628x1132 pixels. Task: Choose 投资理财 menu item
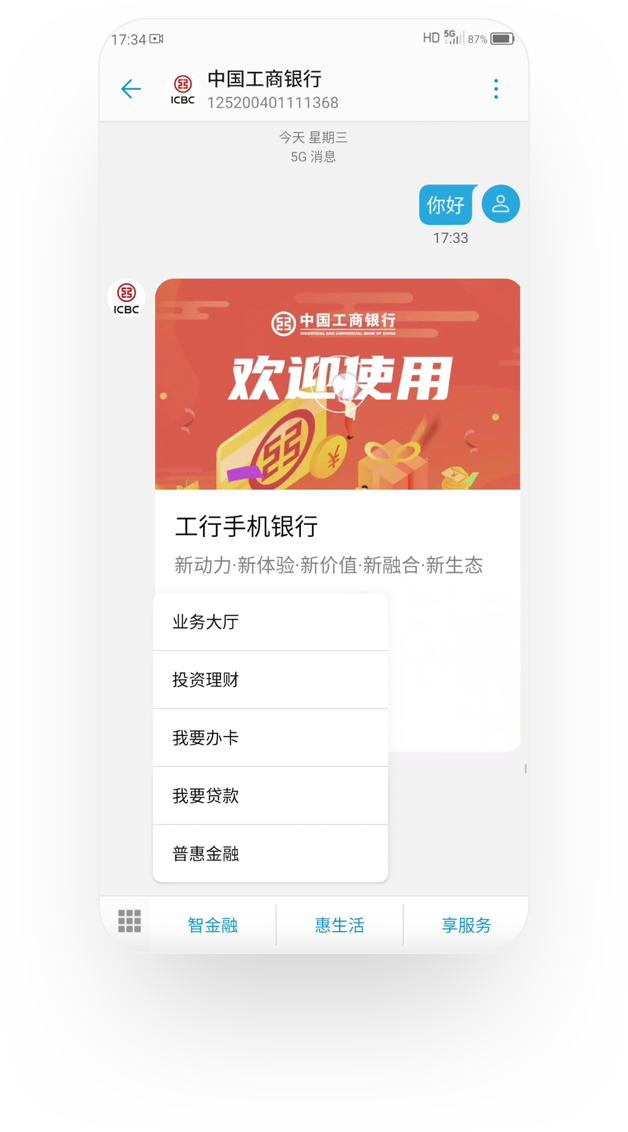pyautogui.click(x=270, y=680)
